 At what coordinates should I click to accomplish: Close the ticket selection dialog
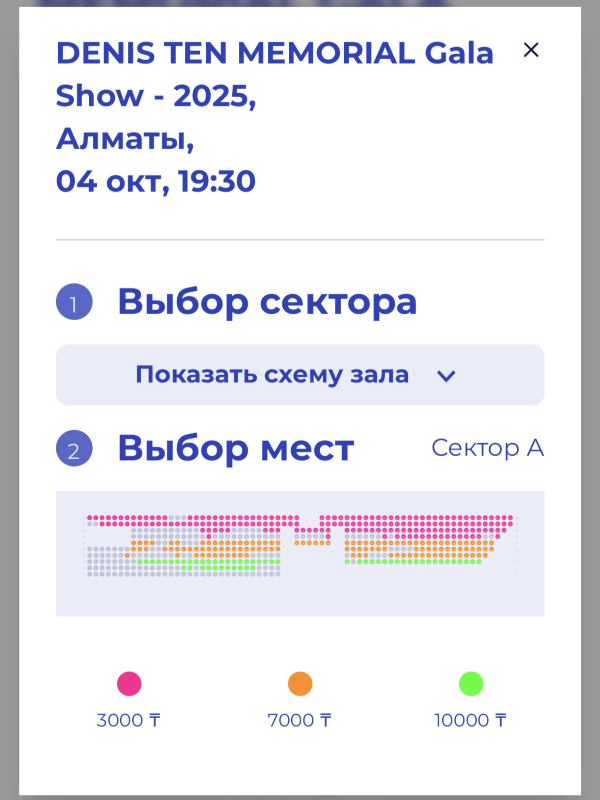531,50
